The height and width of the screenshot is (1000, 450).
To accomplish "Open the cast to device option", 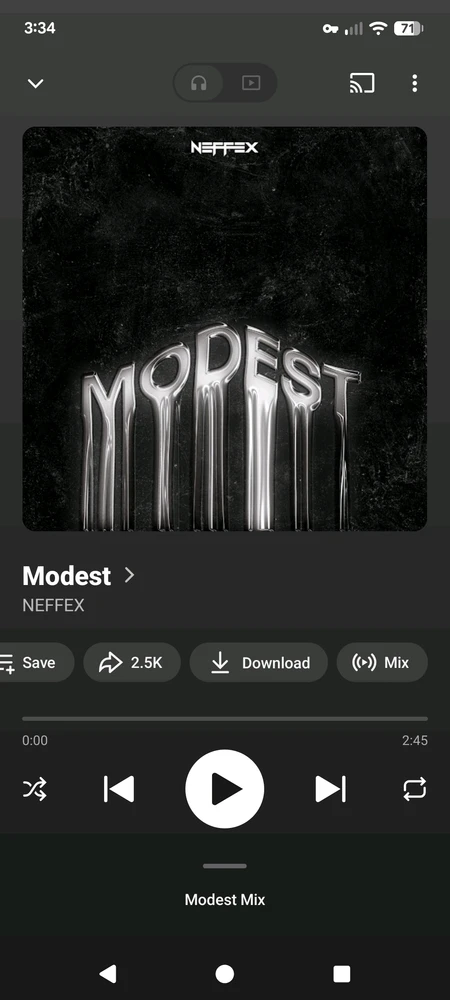I will pyautogui.click(x=362, y=83).
